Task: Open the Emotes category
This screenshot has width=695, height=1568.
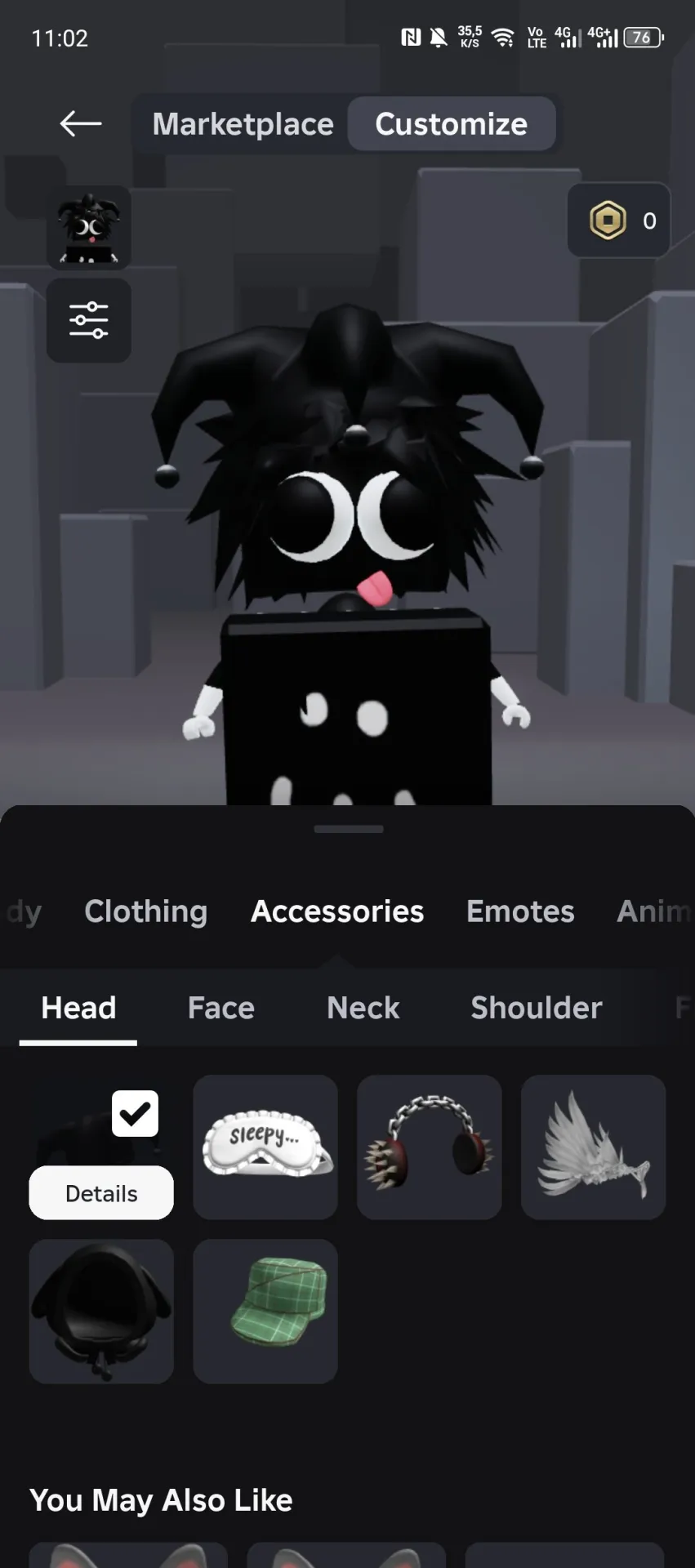Action: (520, 911)
